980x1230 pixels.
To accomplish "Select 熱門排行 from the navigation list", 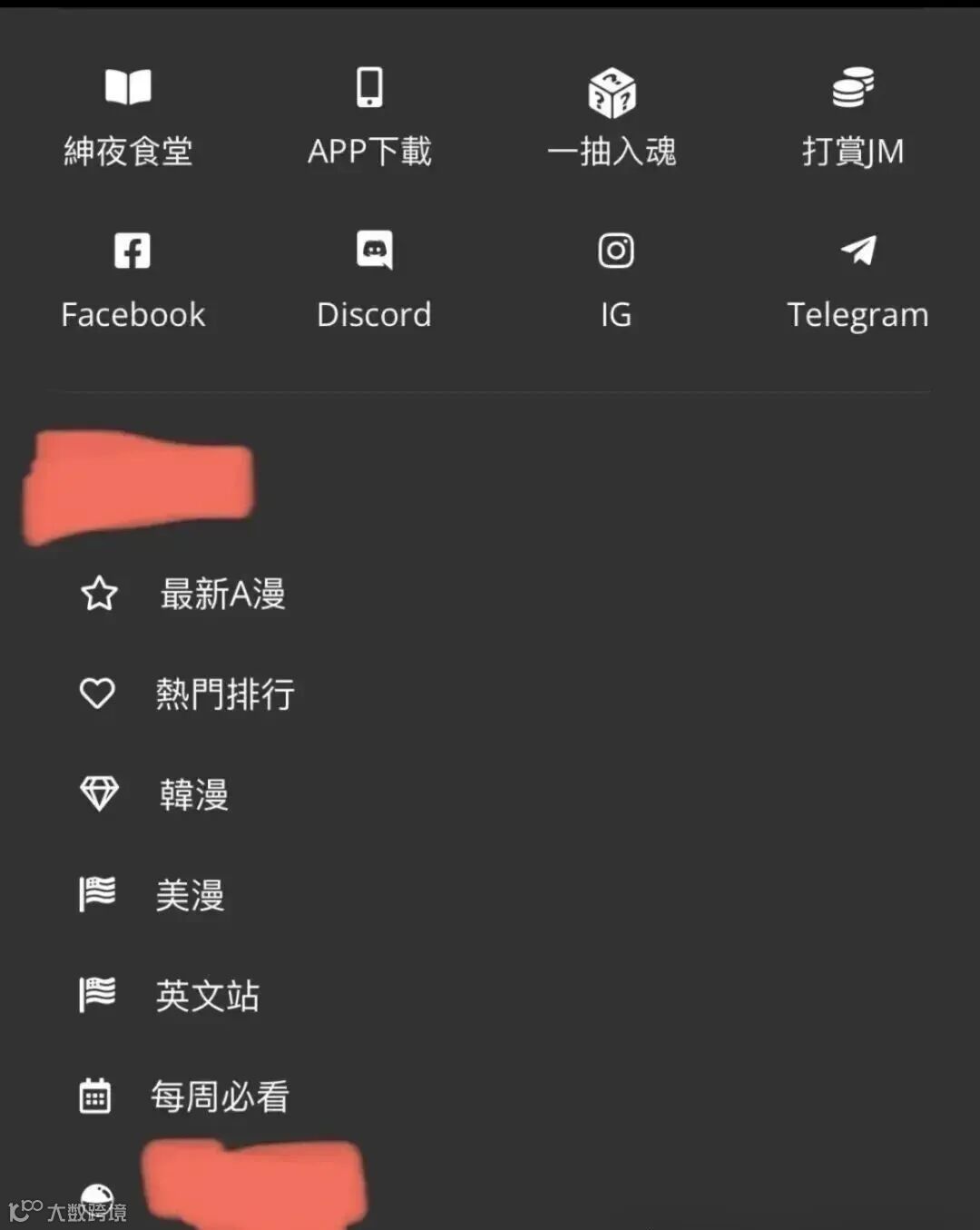I will point(226,694).
